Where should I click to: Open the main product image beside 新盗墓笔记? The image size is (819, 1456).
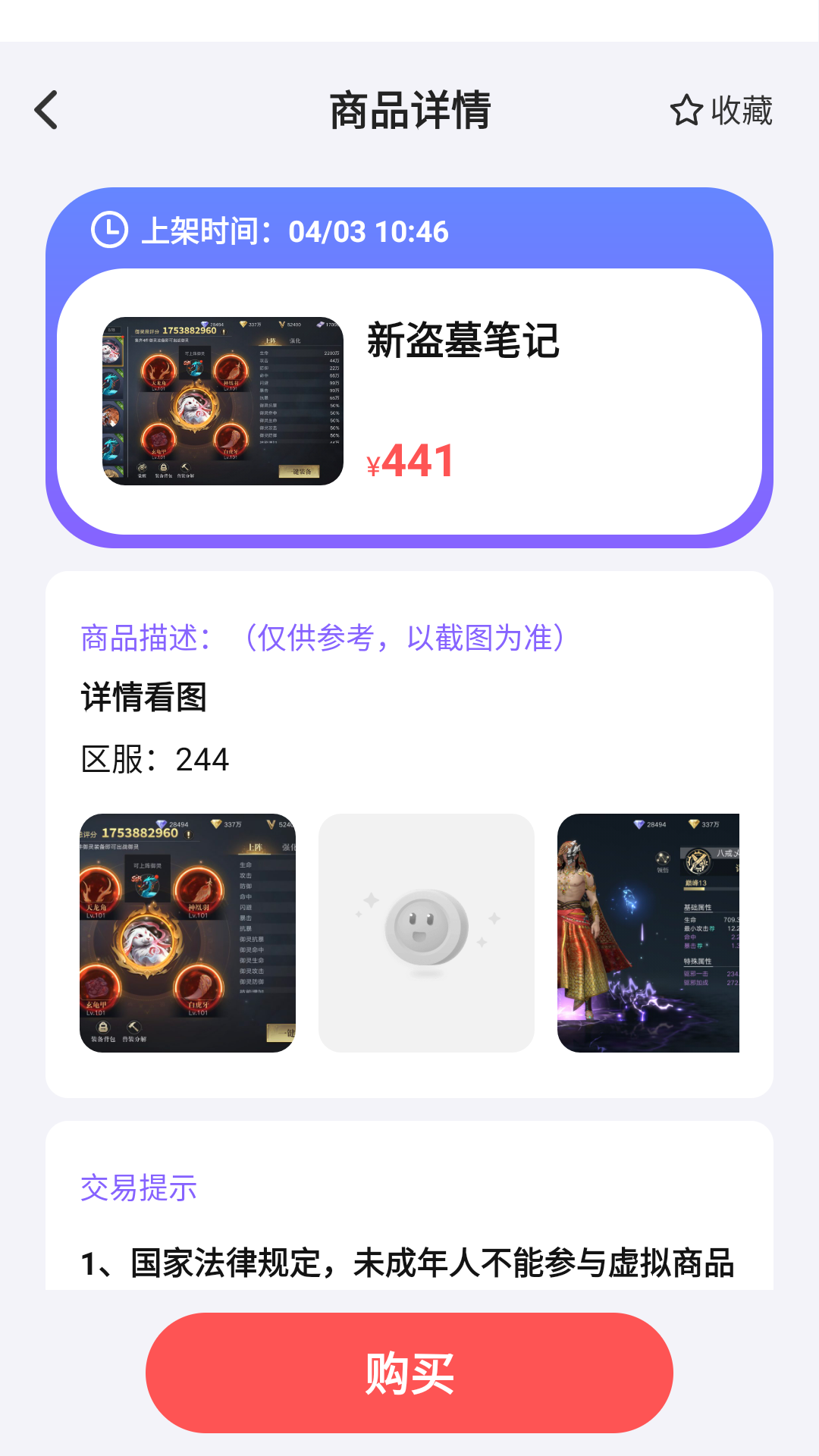223,401
